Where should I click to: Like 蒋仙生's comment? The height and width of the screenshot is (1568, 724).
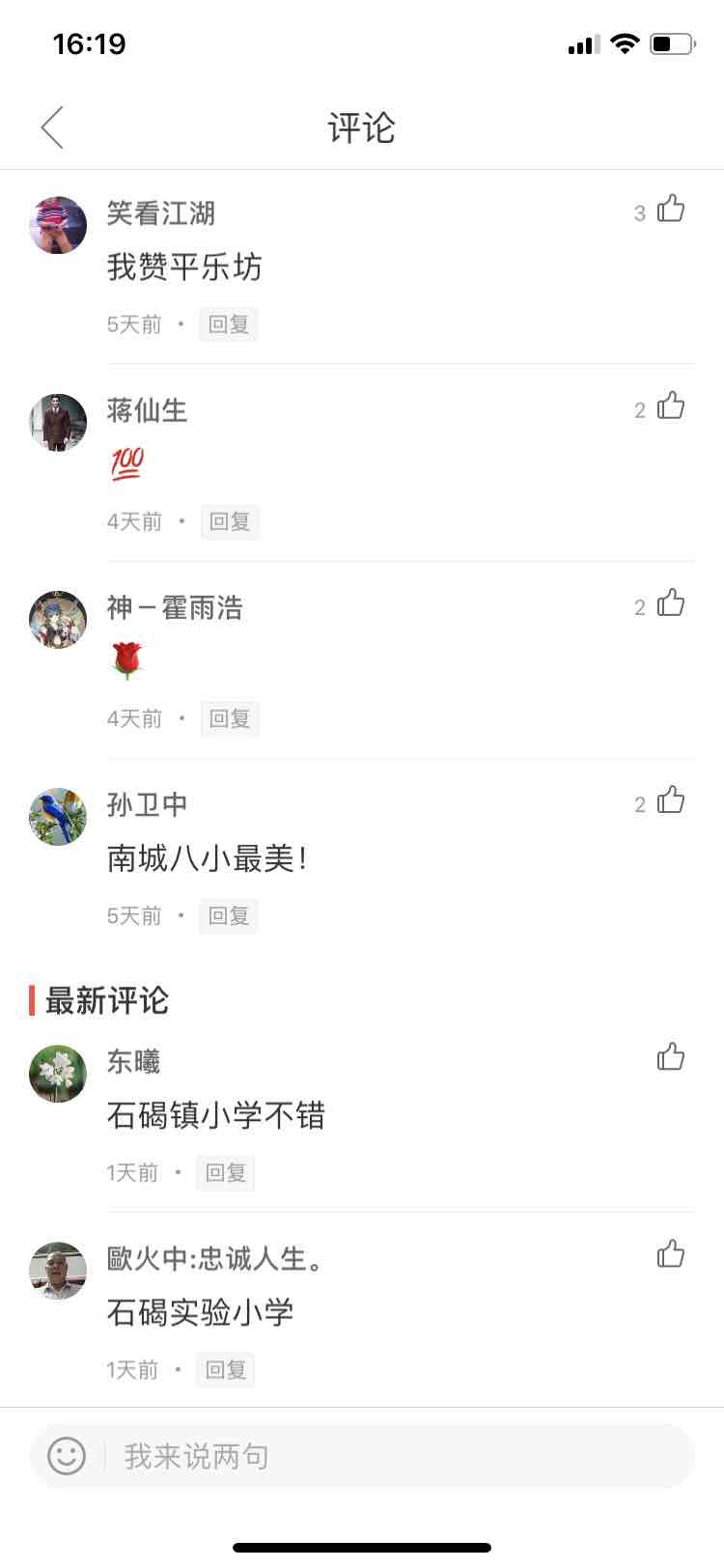click(x=671, y=406)
